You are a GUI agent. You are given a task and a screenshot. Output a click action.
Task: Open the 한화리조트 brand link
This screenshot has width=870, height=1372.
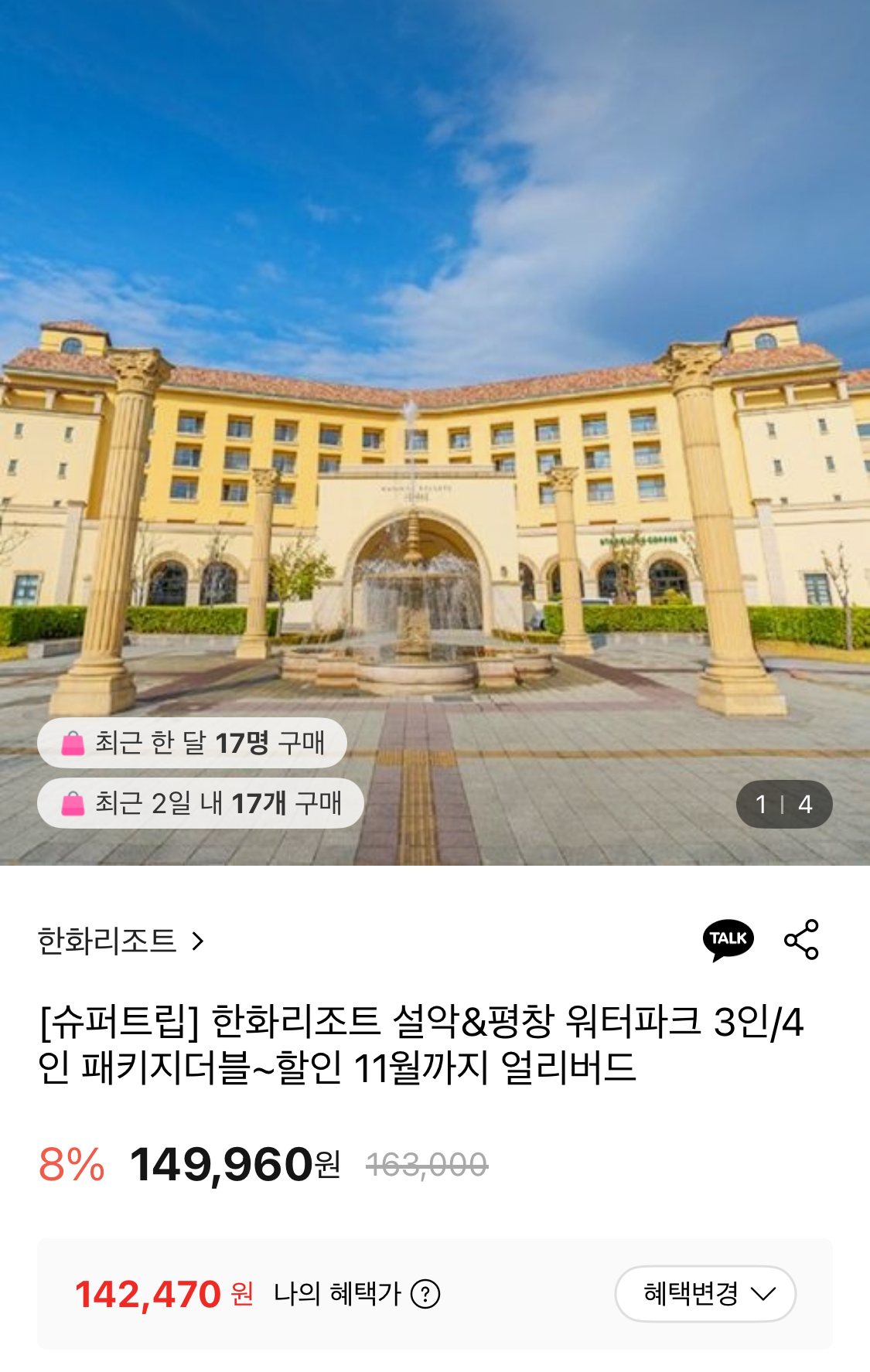pyautogui.click(x=121, y=941)
